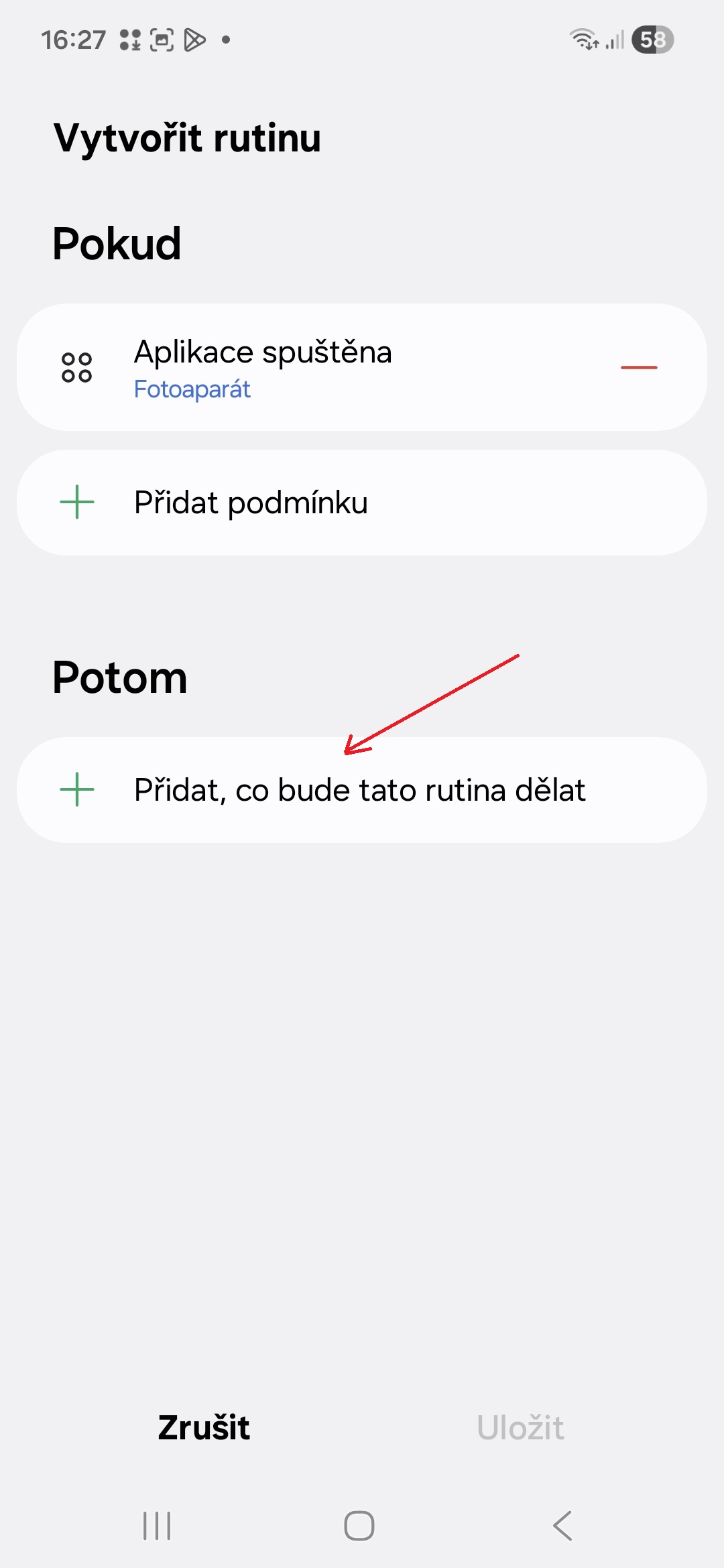Cancel routine creation with Zrušit

point(204,1428)
